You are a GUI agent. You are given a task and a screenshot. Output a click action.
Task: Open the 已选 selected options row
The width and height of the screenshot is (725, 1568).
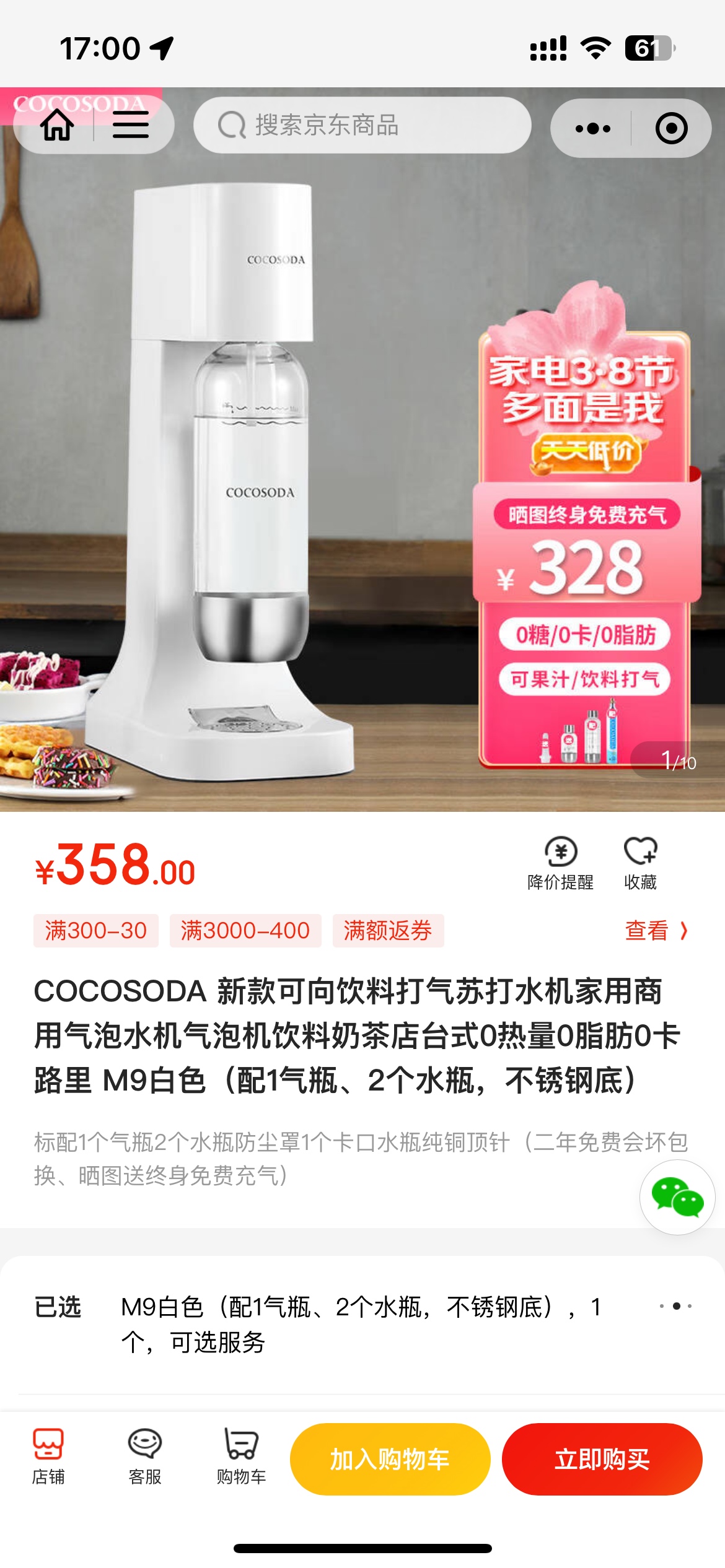click(362, 1324)
